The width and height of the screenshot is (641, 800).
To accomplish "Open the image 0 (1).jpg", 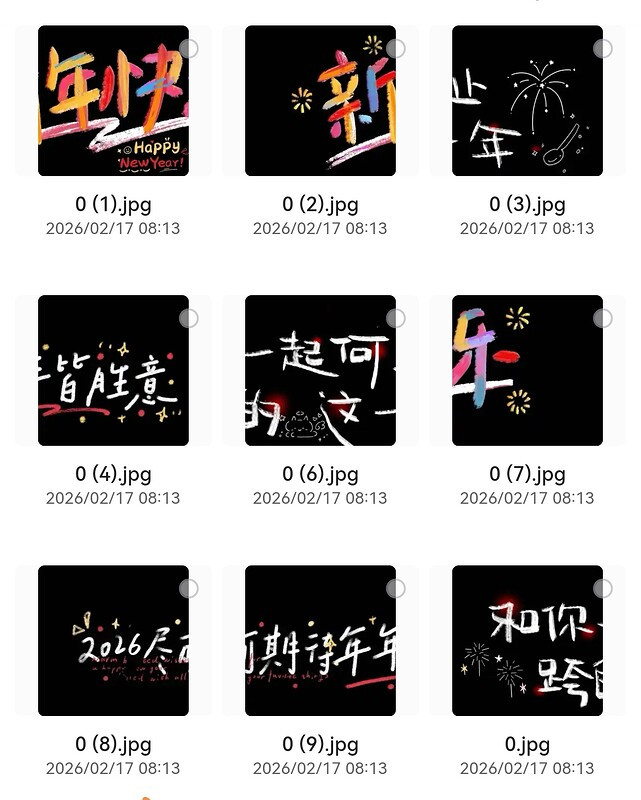I will tap(113, 101).
